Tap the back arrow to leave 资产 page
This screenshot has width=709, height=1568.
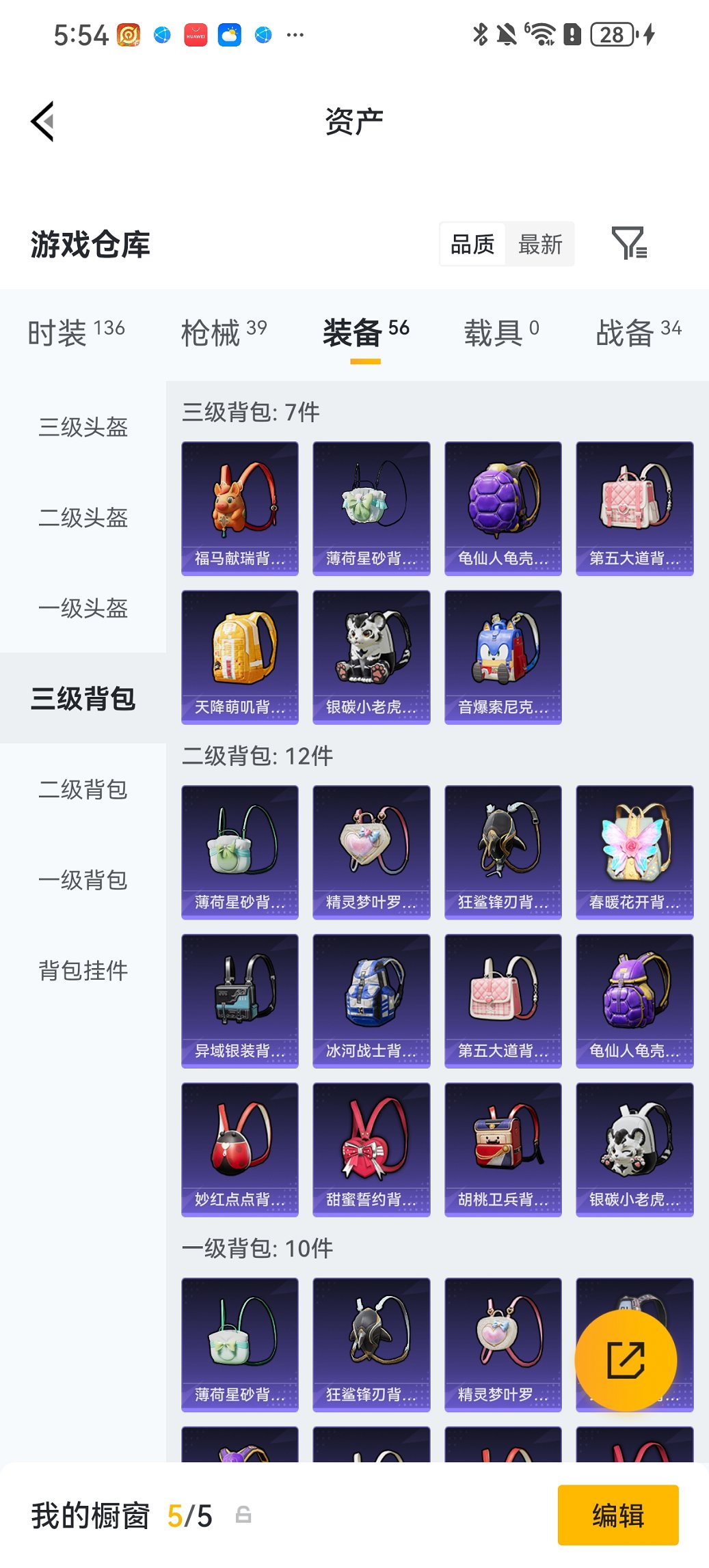[42, 120]
